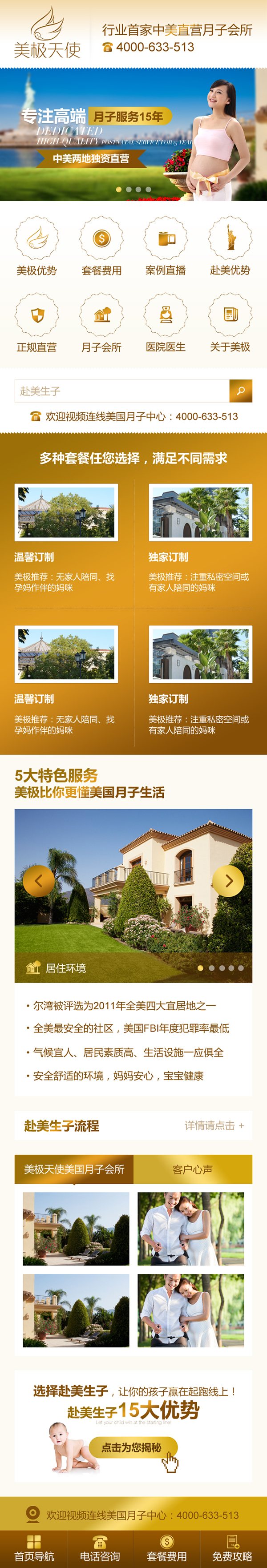The height and width of the screenshot is (1568, 267).
Task: Open 案例直播 section
Action: 166,246
